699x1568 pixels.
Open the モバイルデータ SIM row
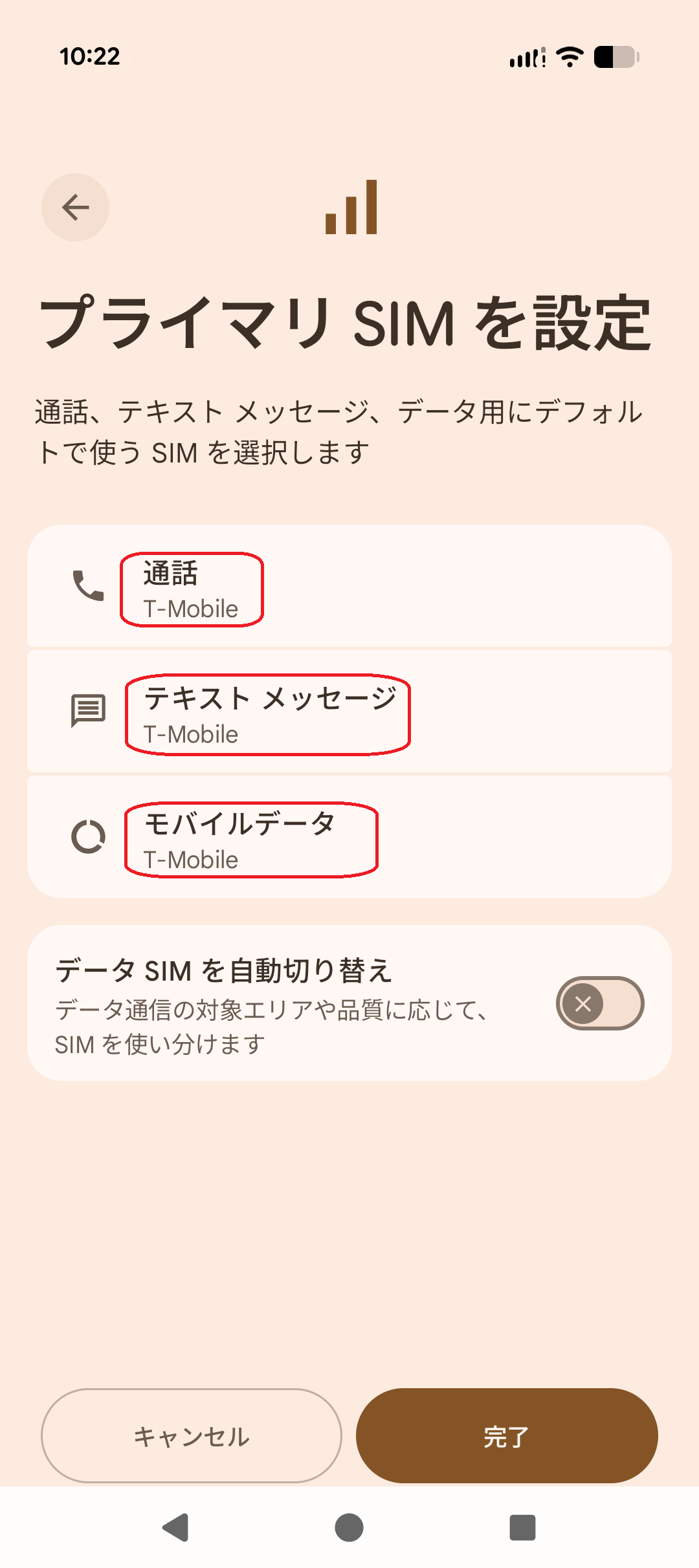(x=349, y=837)
